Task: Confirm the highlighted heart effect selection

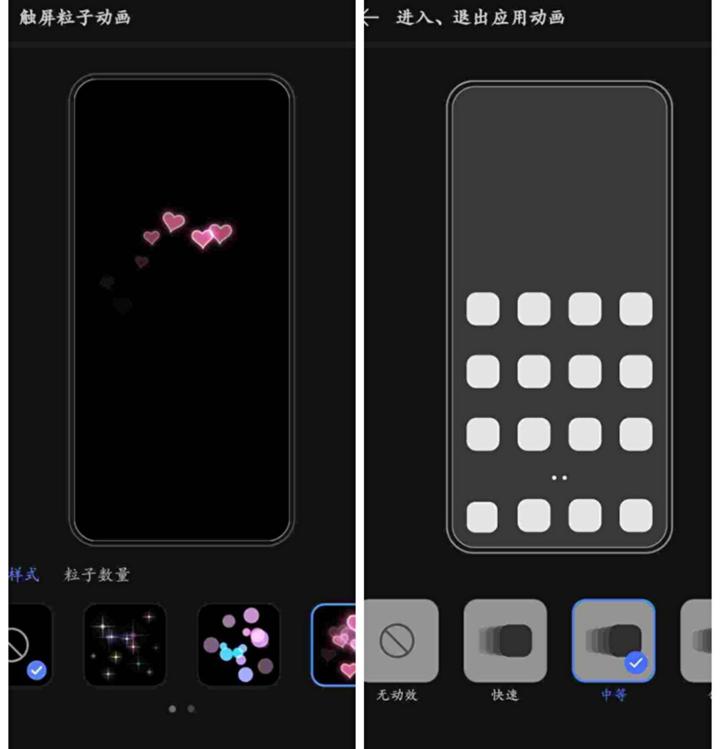Action: click(337, 644)
